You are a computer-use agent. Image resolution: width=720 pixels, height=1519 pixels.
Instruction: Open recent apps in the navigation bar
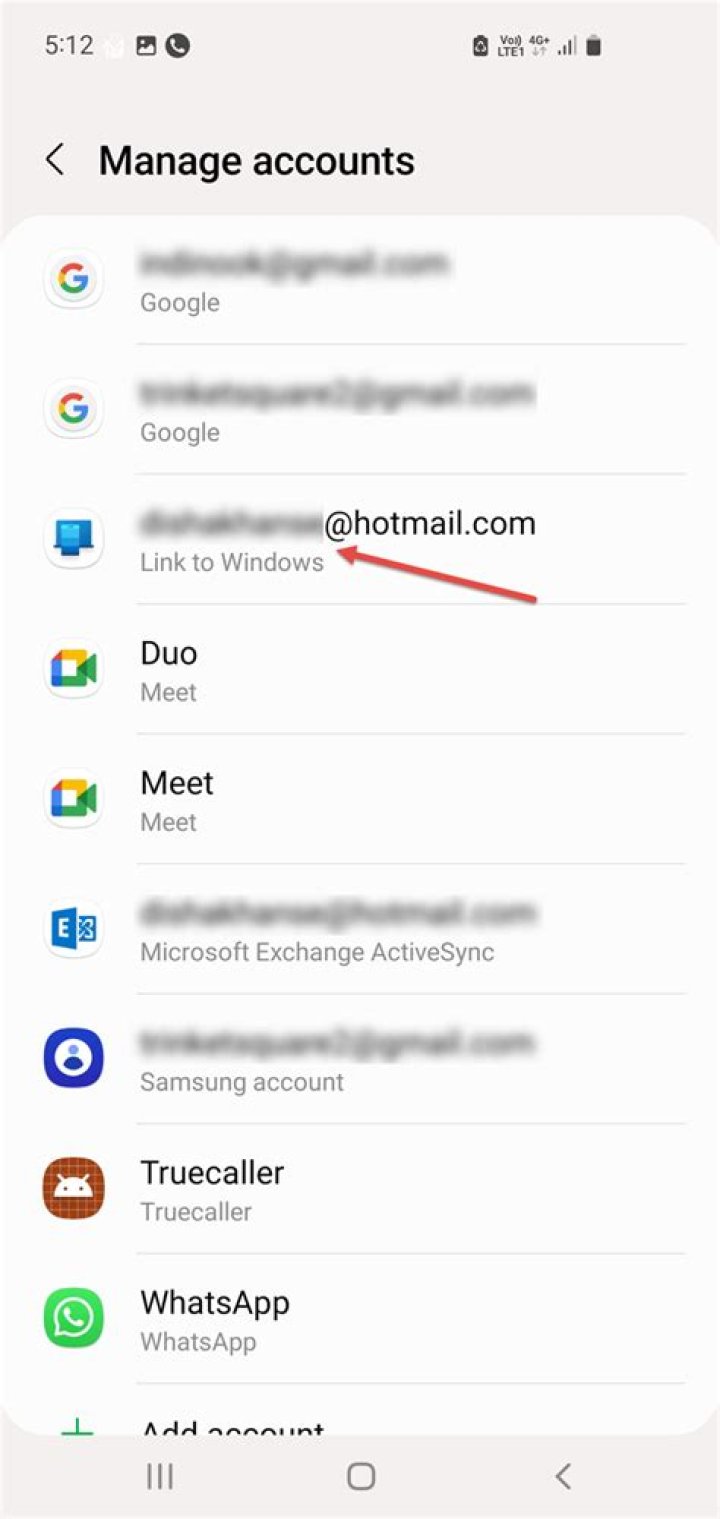(160, 1476)
